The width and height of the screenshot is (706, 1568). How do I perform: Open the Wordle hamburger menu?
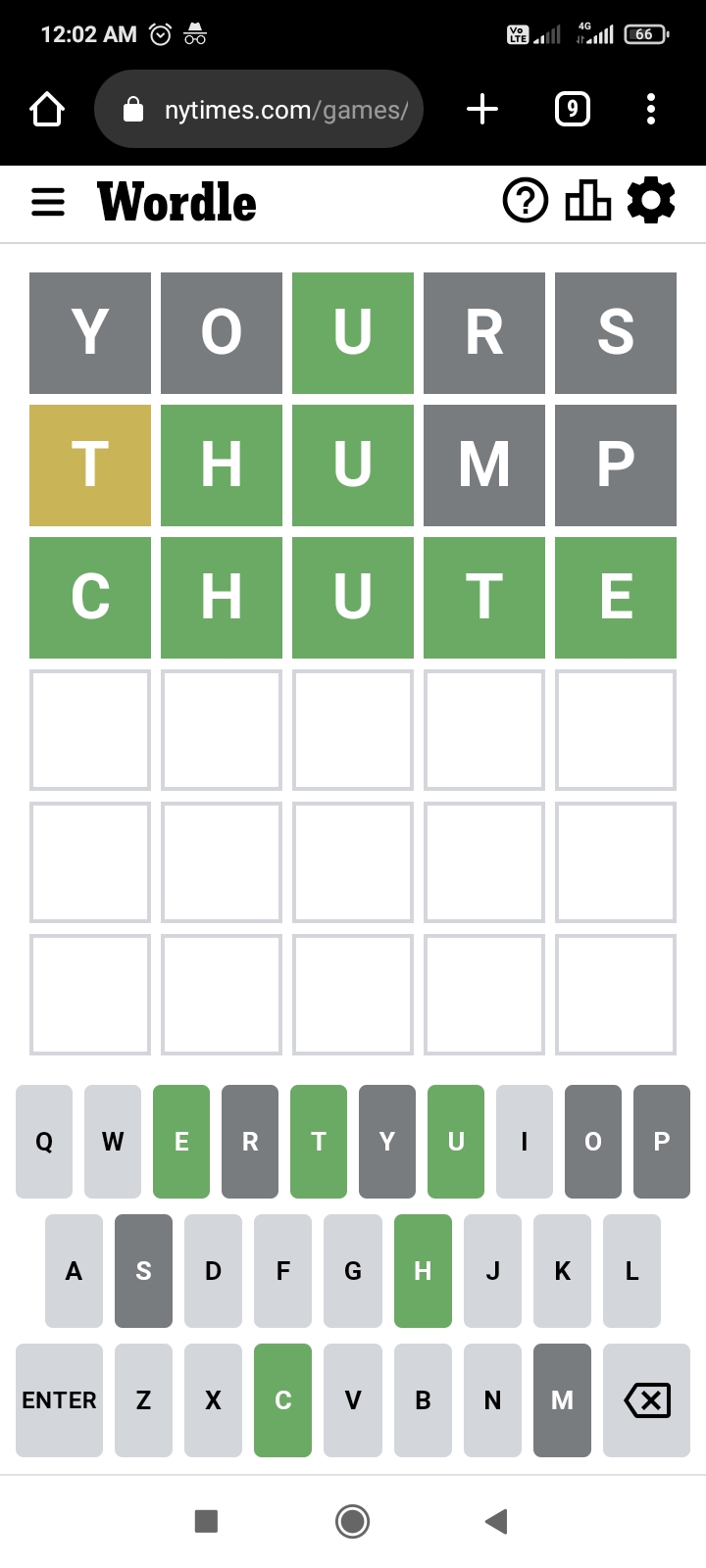coord(48,203)
